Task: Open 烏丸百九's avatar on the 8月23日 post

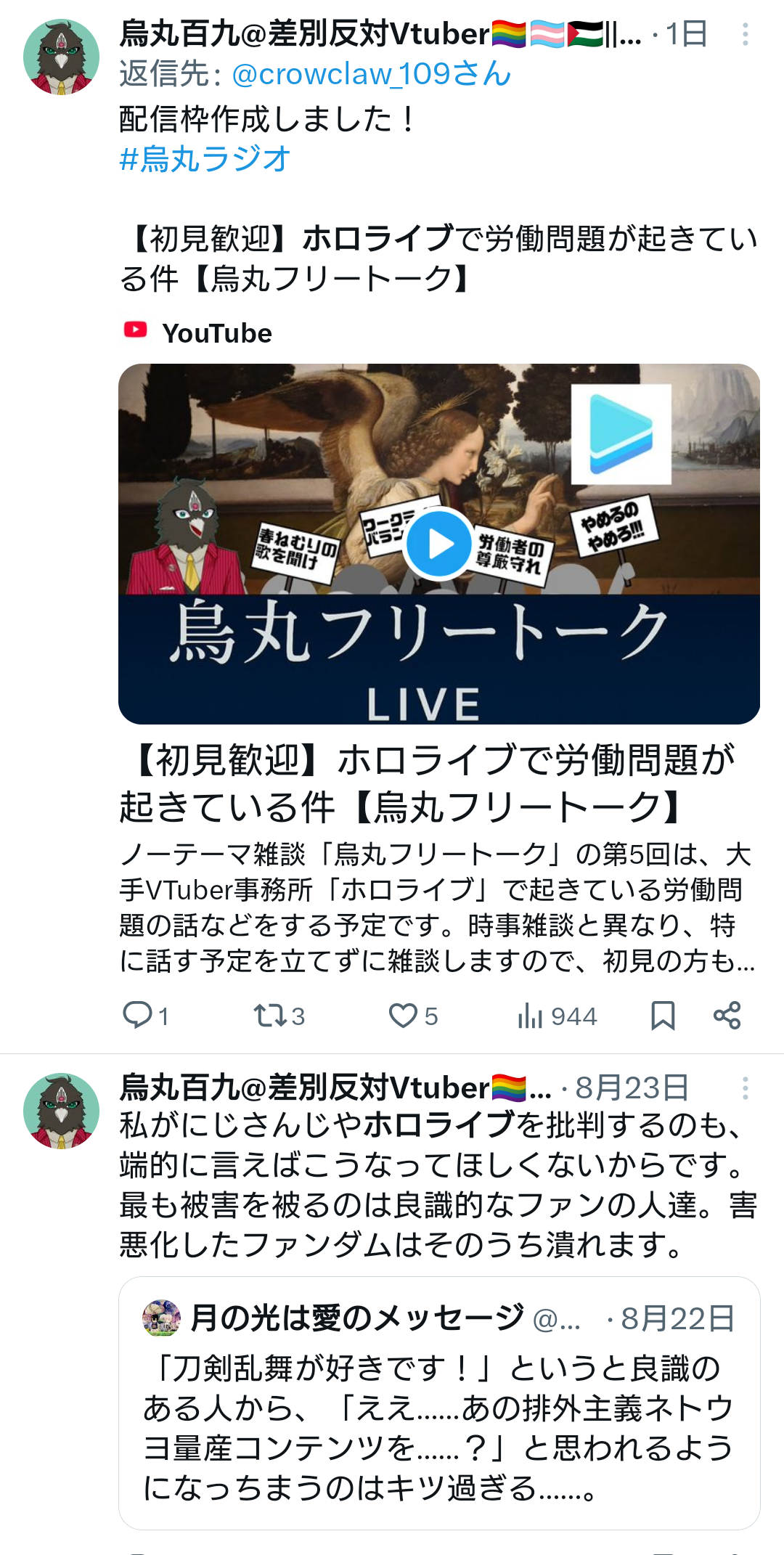Action: coord(62,1111)
